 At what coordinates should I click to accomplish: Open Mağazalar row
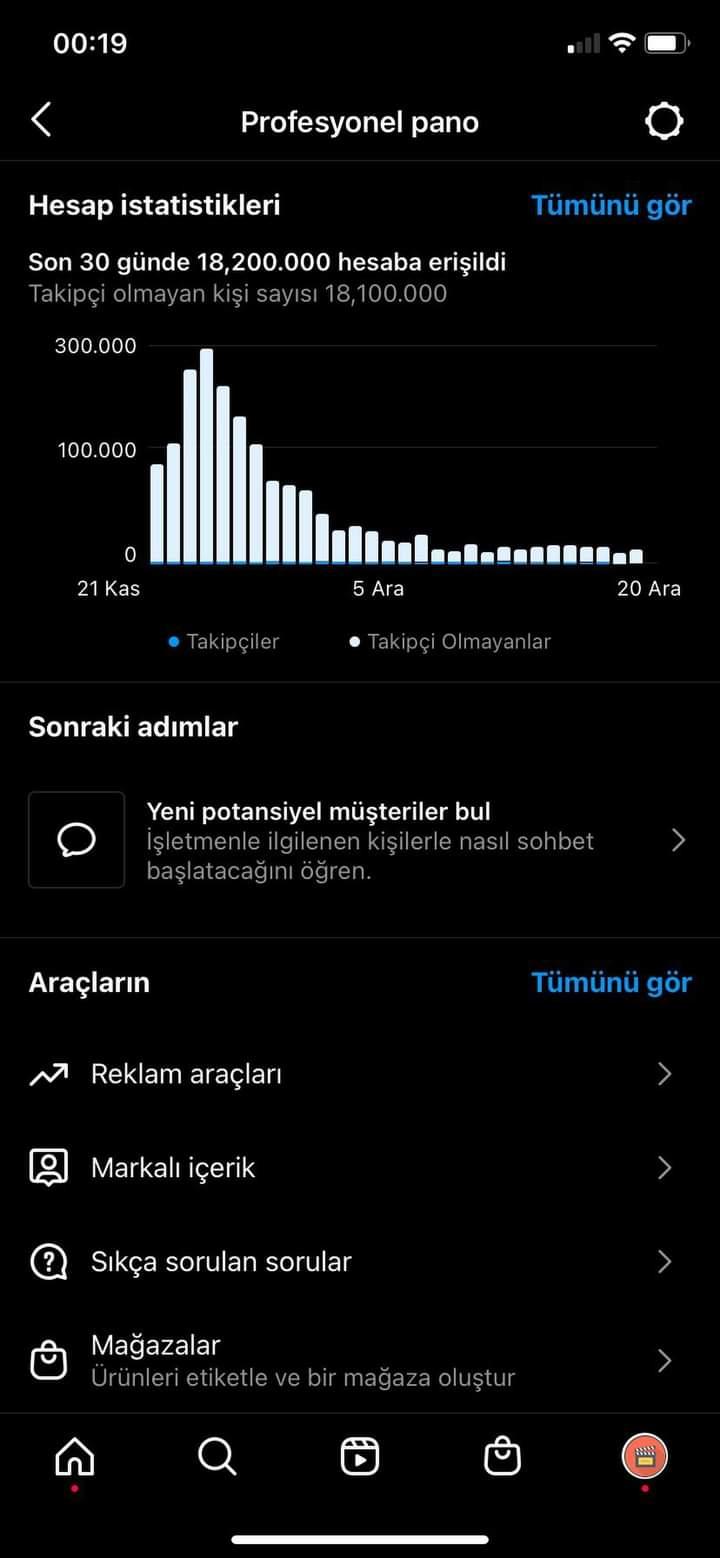[360, 1361]
